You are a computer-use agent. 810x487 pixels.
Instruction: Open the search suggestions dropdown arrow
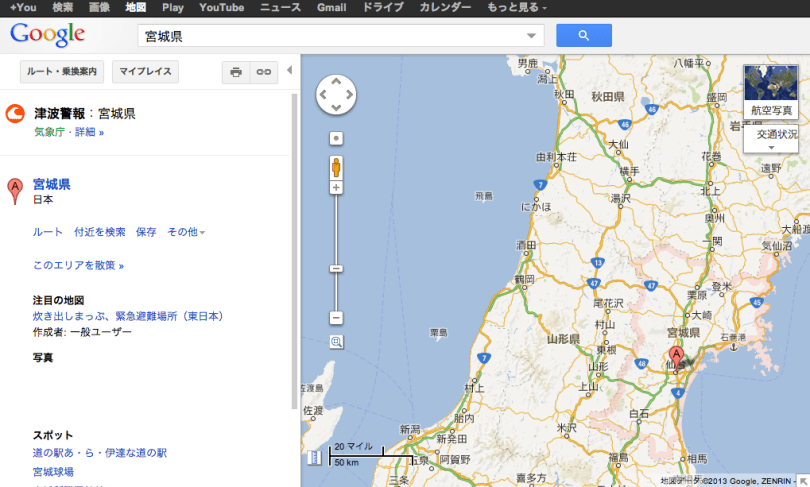(x=532, y=36)
